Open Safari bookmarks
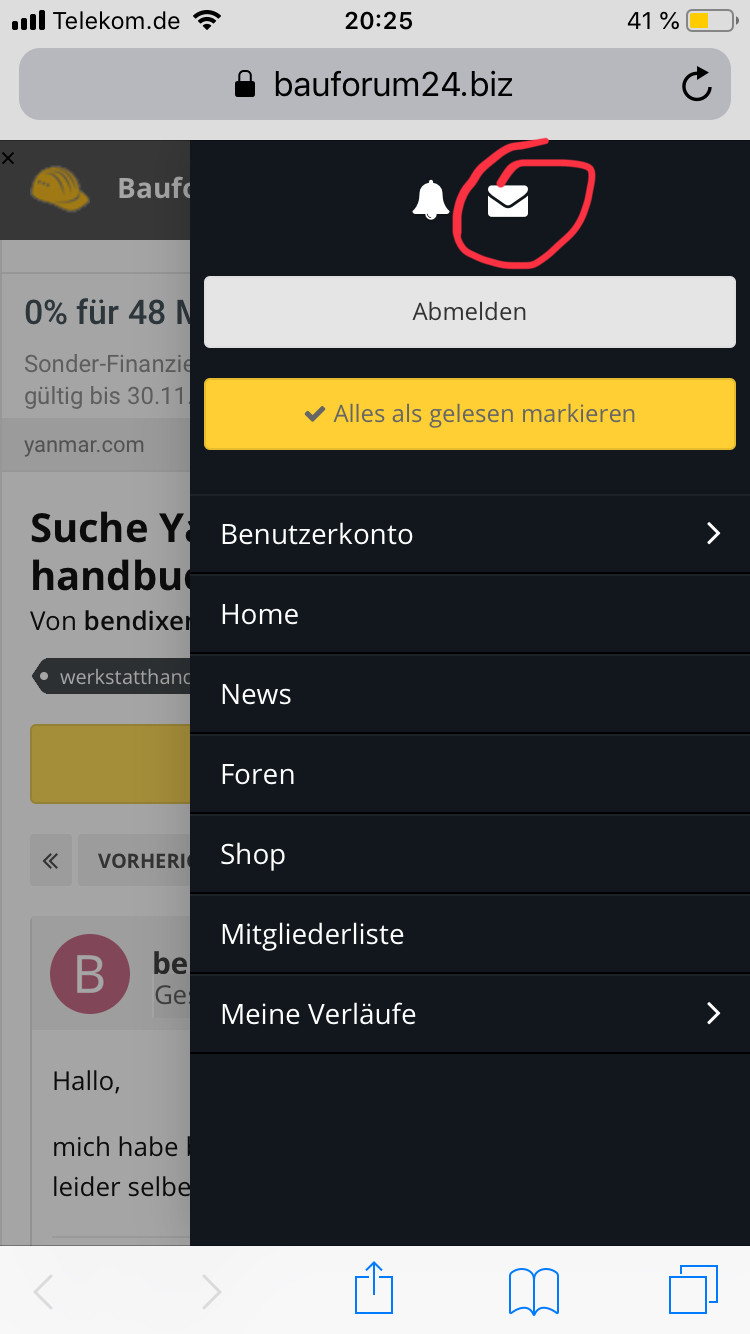Image resolution: width=750 pixels, height=1334 pixels. [x=534, y=1291]
